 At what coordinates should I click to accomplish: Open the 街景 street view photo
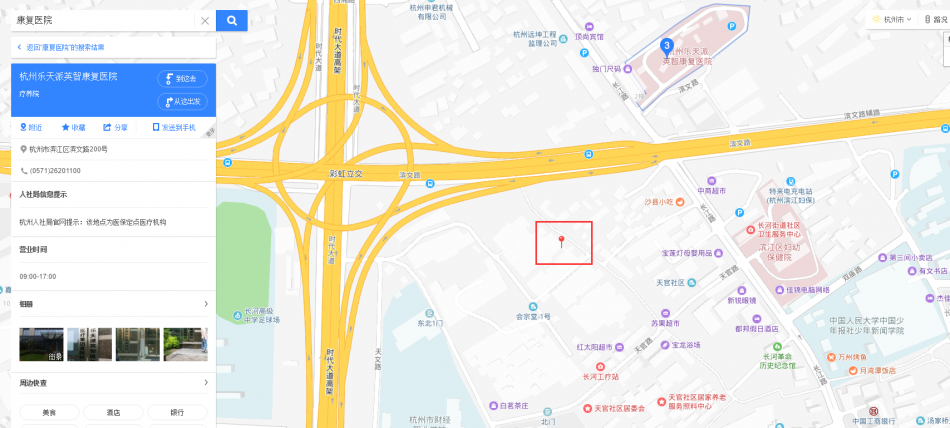tap(41, 344)
